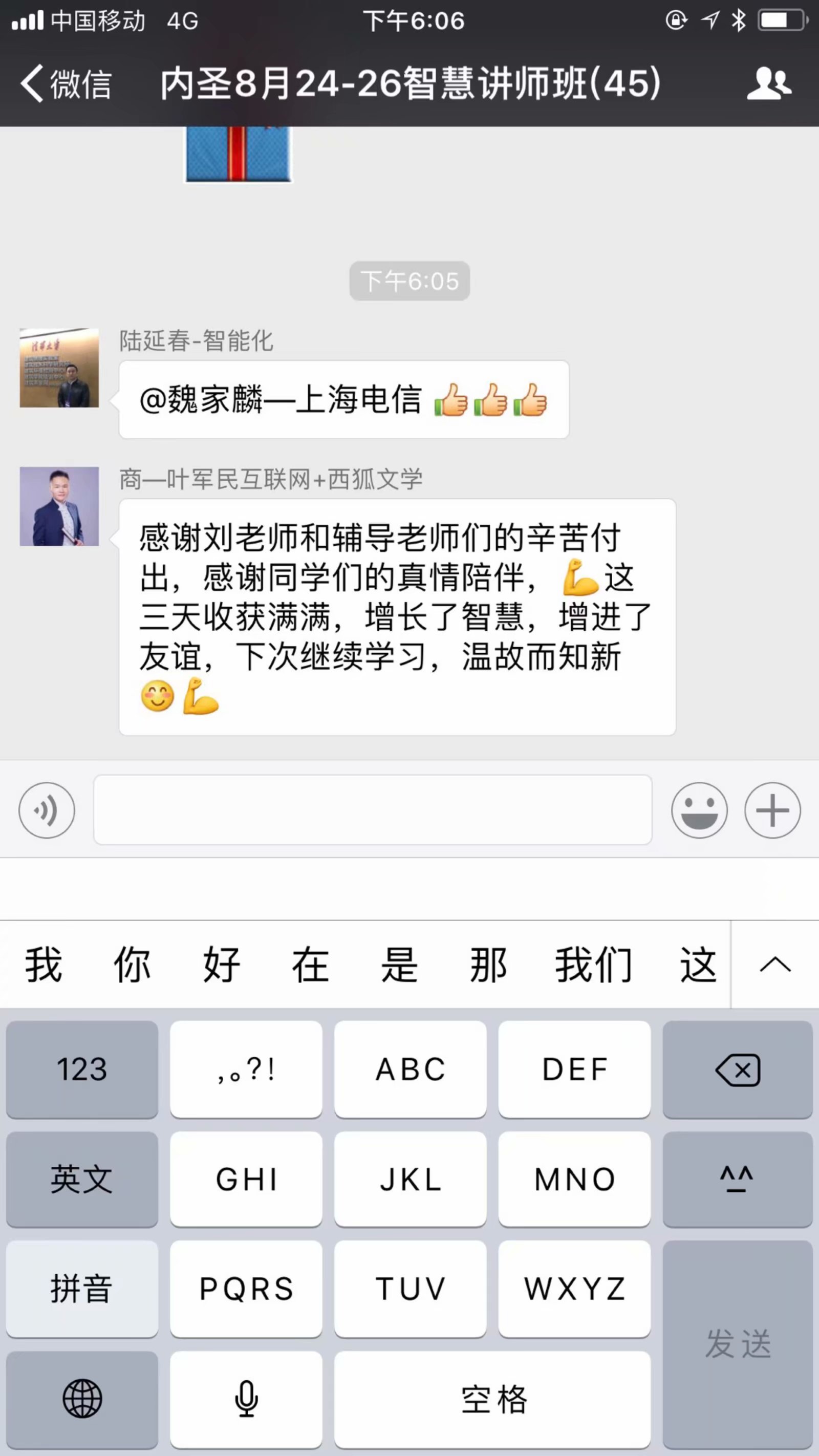Select the suggested word 我们
Image resolution: width=819 pixels, height=1456 pixels.
593,965
